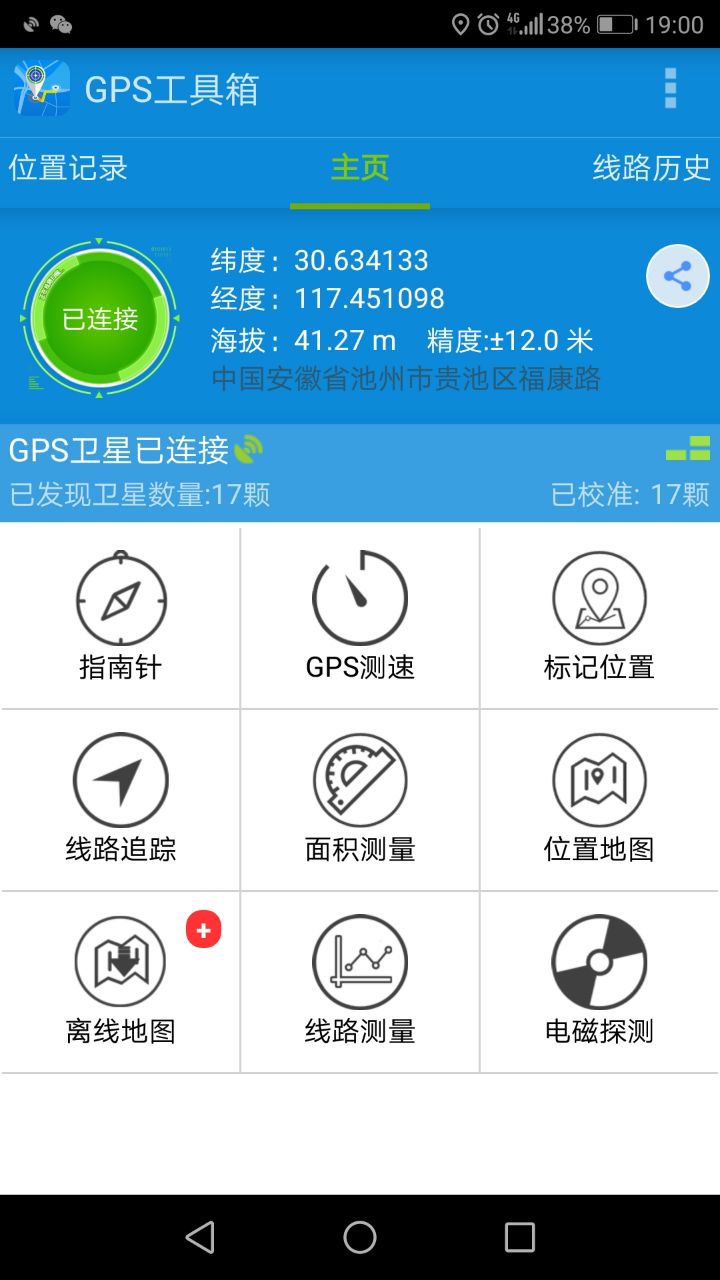This screenshot has width=720, height=1280.
Task: Open the 指南针 compass tool
Action: (120, 617)
